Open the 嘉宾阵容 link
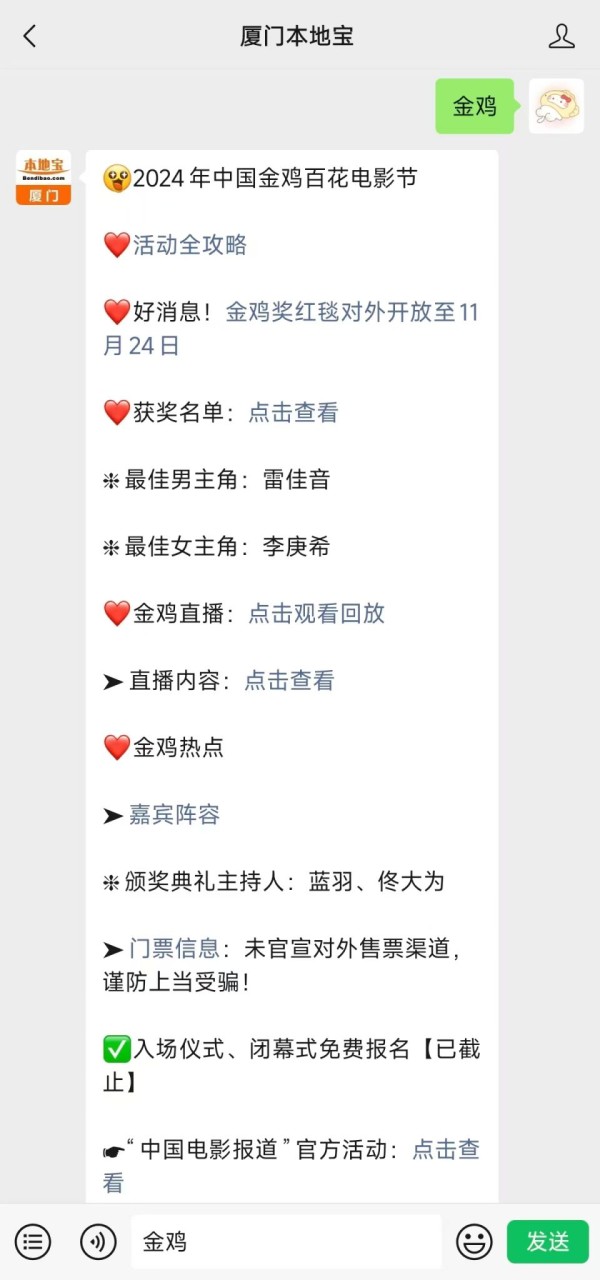This screenshot has height=1280, width=600. pyautogui.click(x=174, y=814)
